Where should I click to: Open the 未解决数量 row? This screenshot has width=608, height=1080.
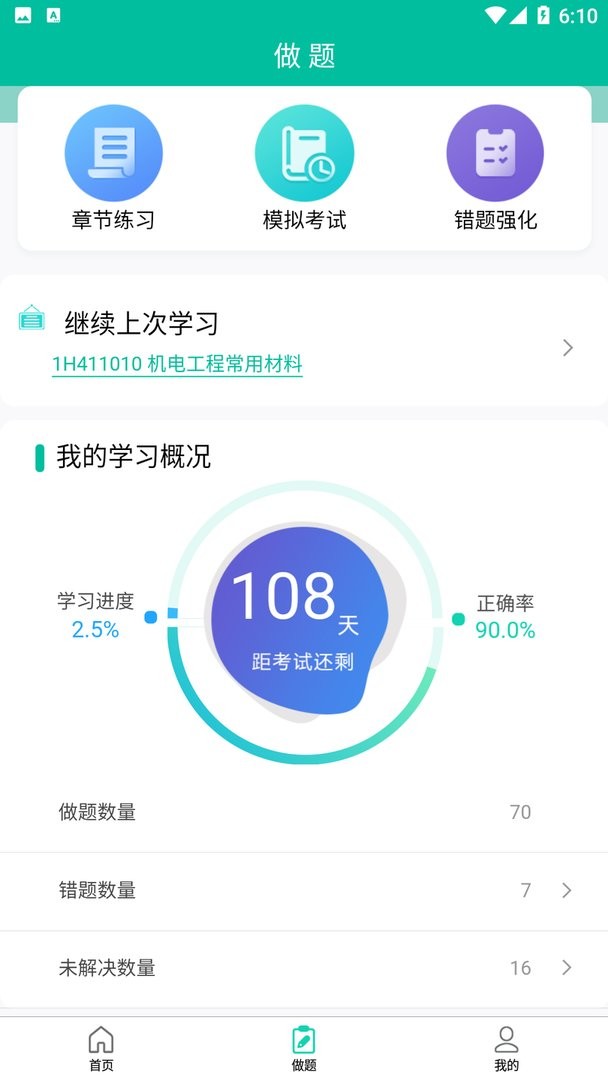[x=304, y=968]
